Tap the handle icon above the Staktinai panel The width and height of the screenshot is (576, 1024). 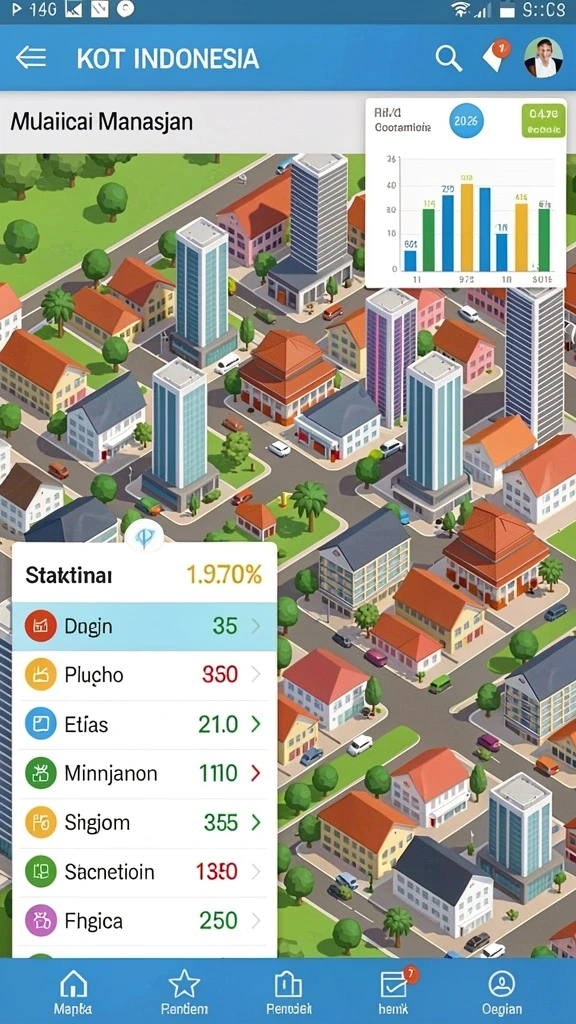(144, 537)
